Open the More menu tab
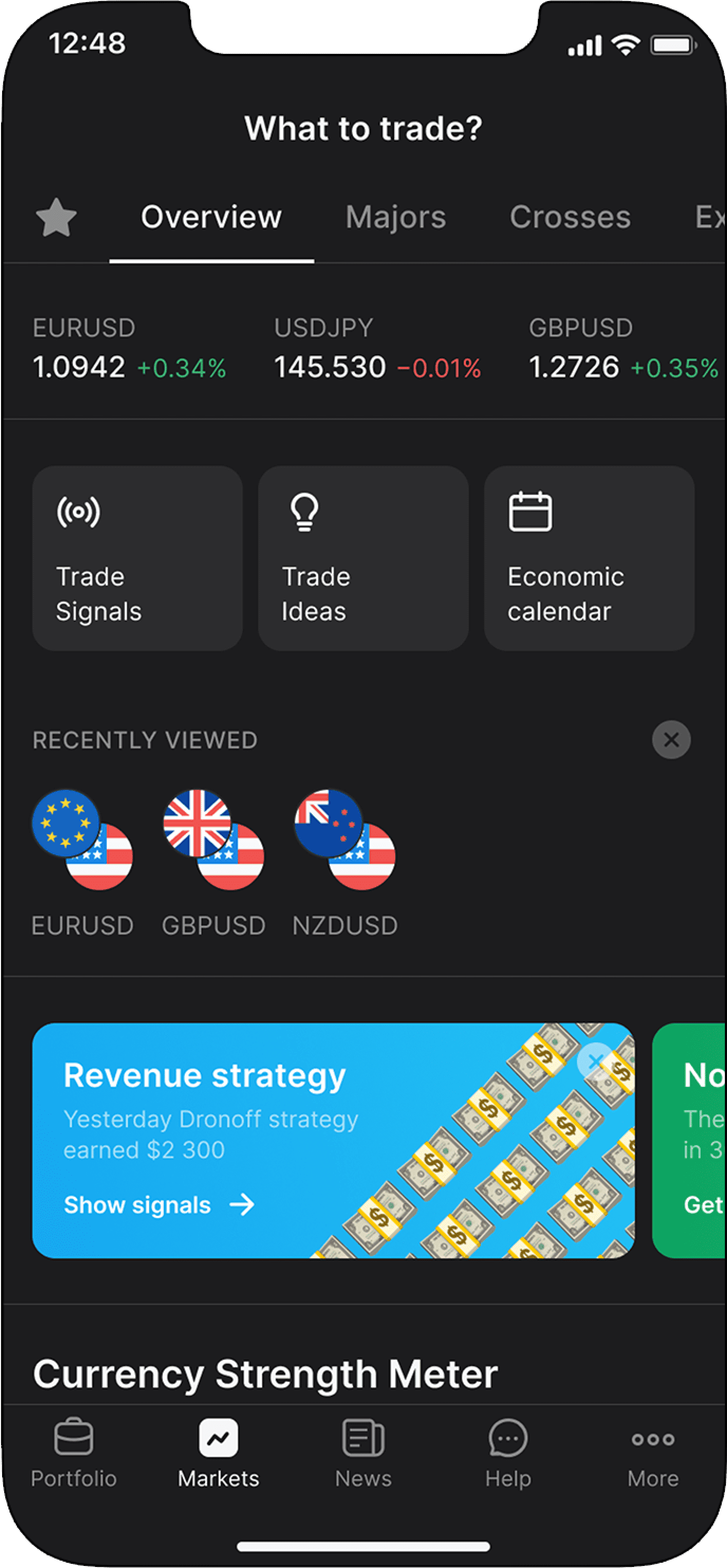Viewport: 727px width, 1568px height. pos(653,1452)
